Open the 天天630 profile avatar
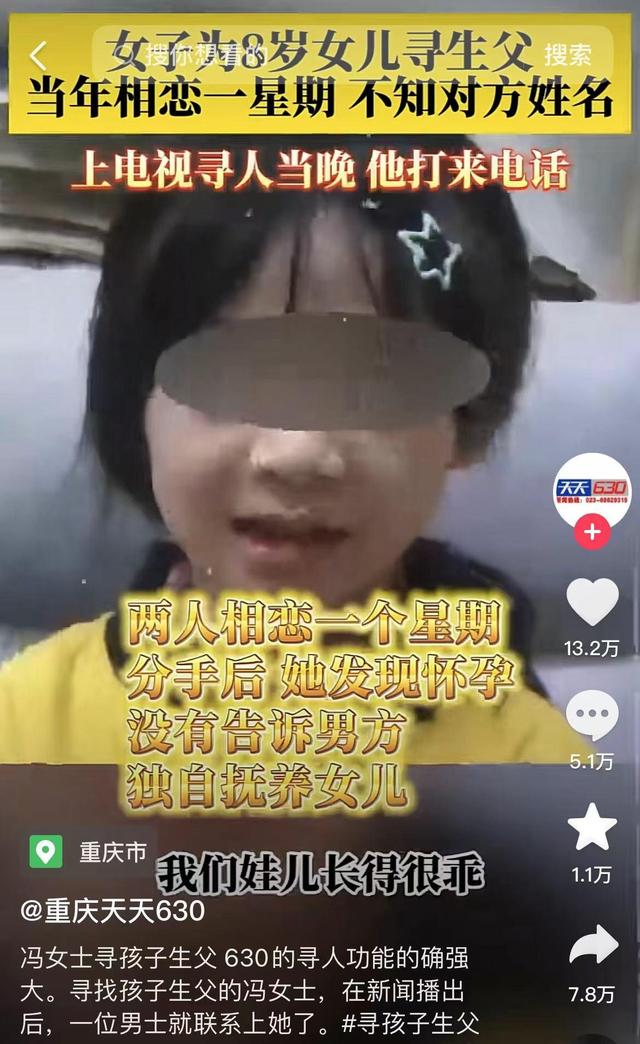The height and width of the screenshot is (1044, 640). [592, 491]
